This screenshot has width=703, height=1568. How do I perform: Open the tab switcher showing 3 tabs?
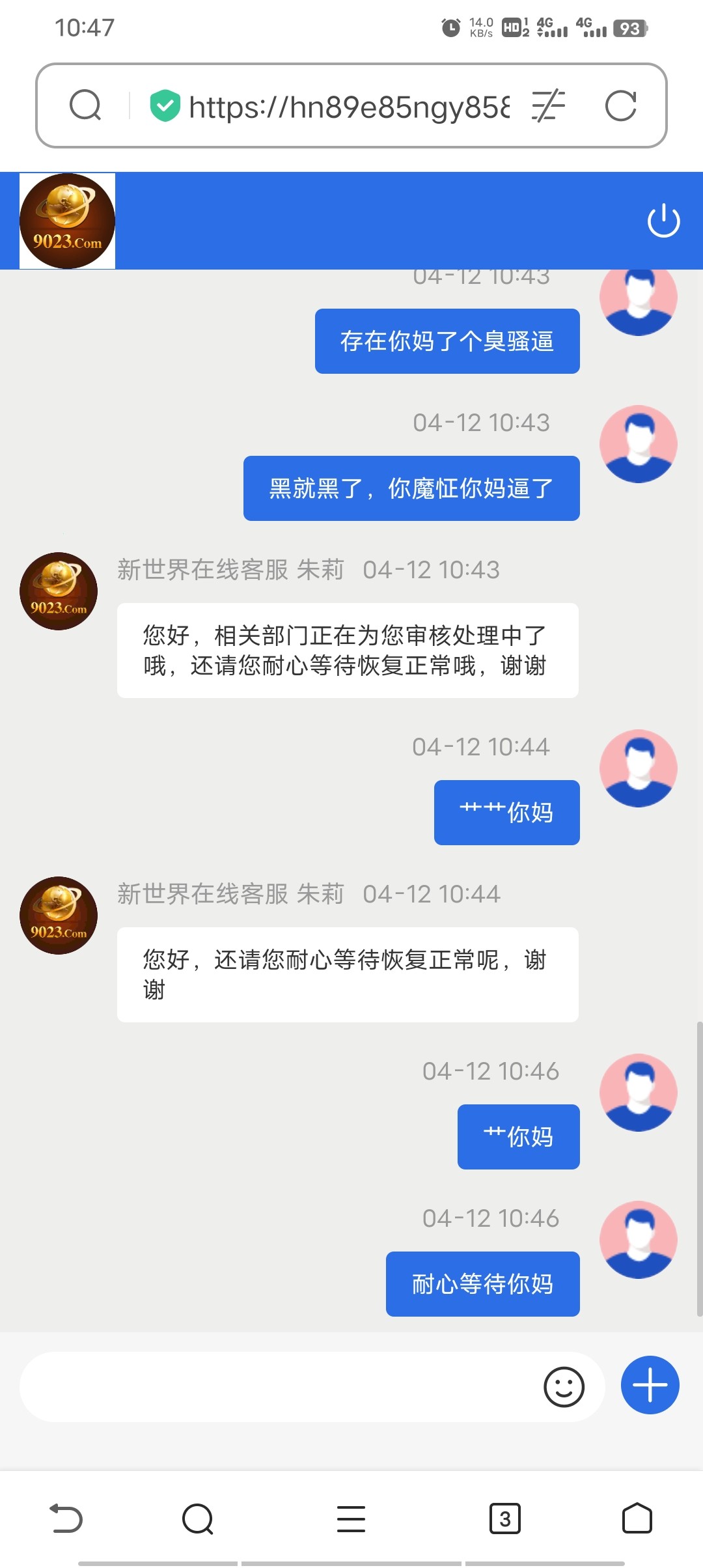505,1520
